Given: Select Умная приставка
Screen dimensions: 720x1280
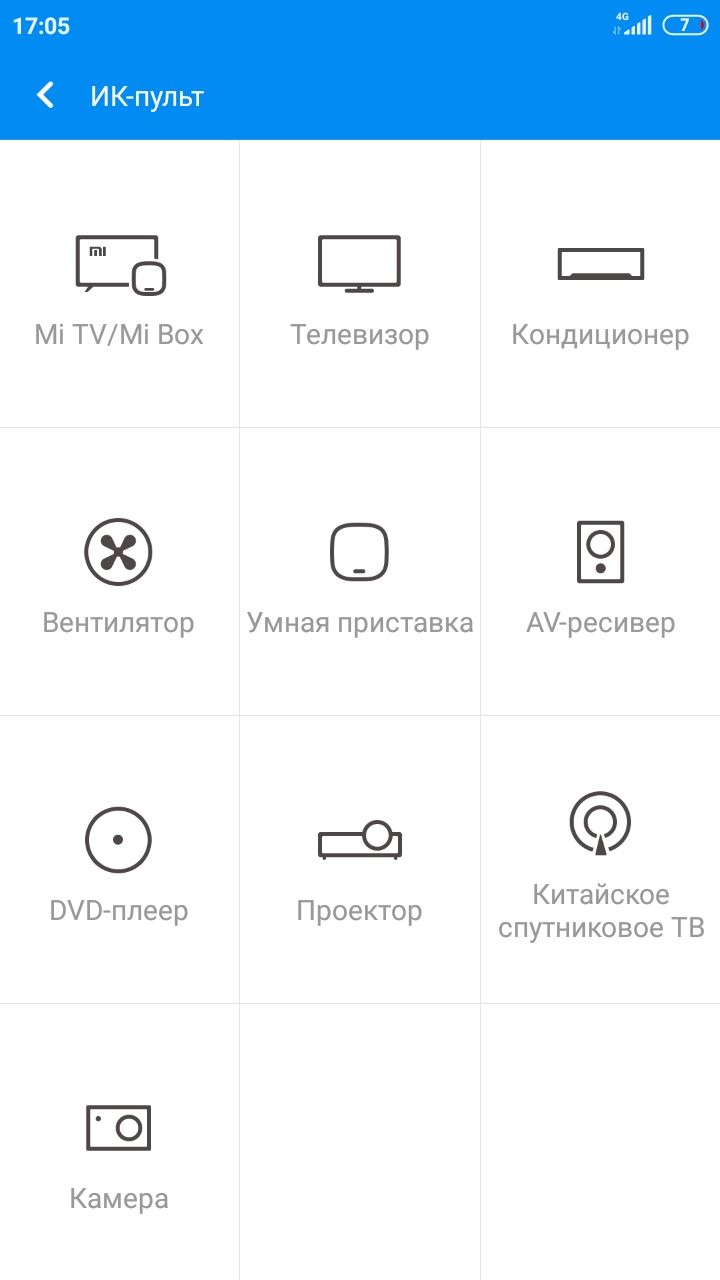Looking at the screenshot, I should (360, 572).
